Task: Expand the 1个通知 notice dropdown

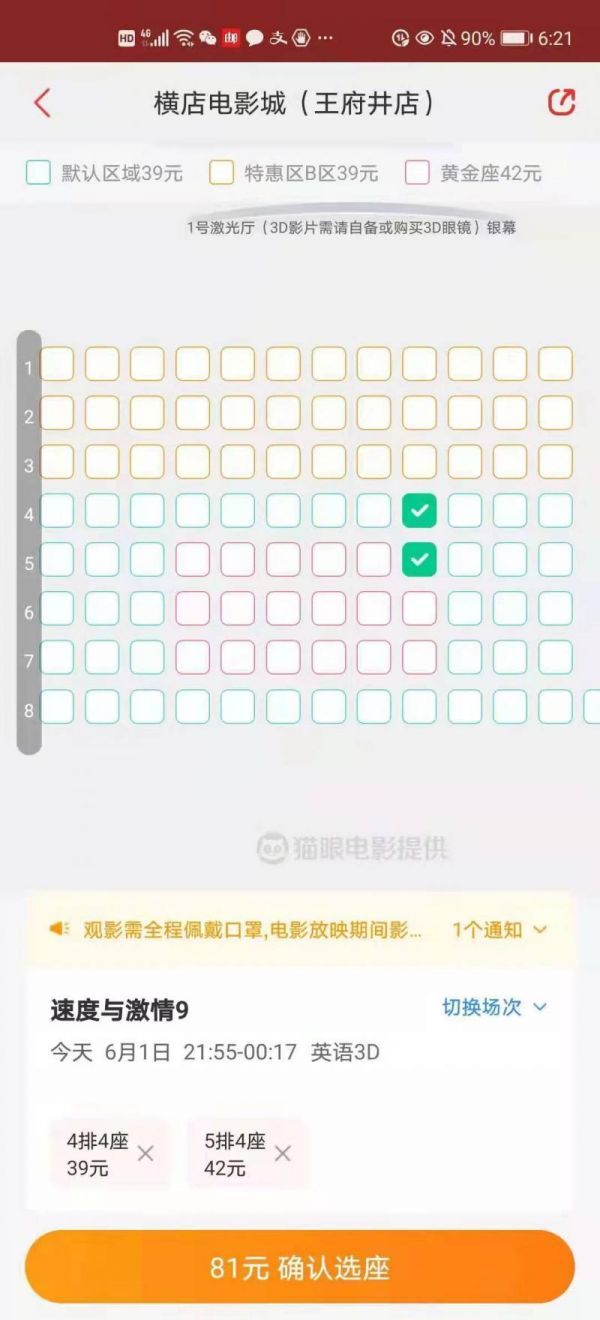Action: (x=500, y=929)
